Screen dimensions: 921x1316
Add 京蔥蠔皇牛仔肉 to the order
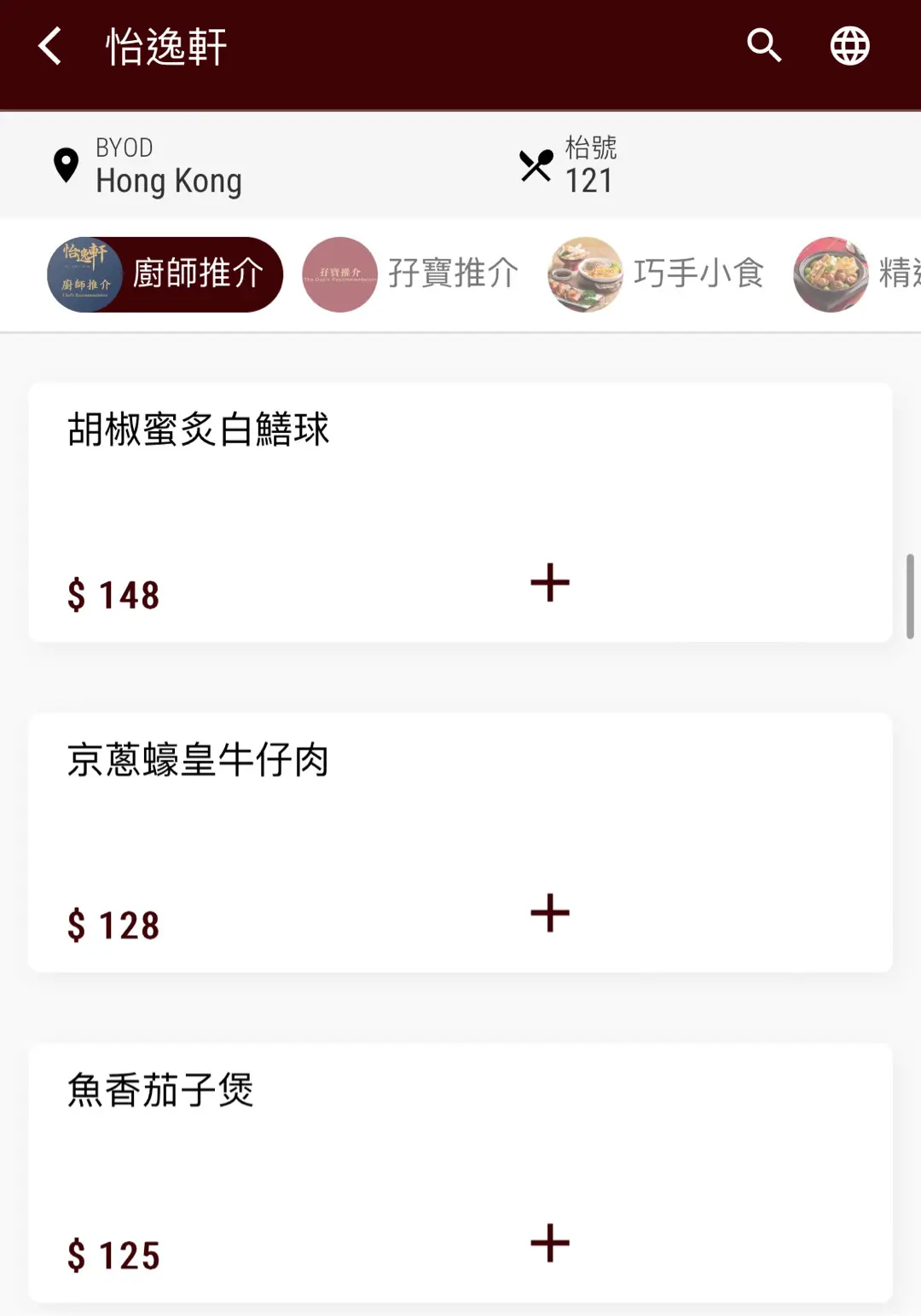click(550, 913)
